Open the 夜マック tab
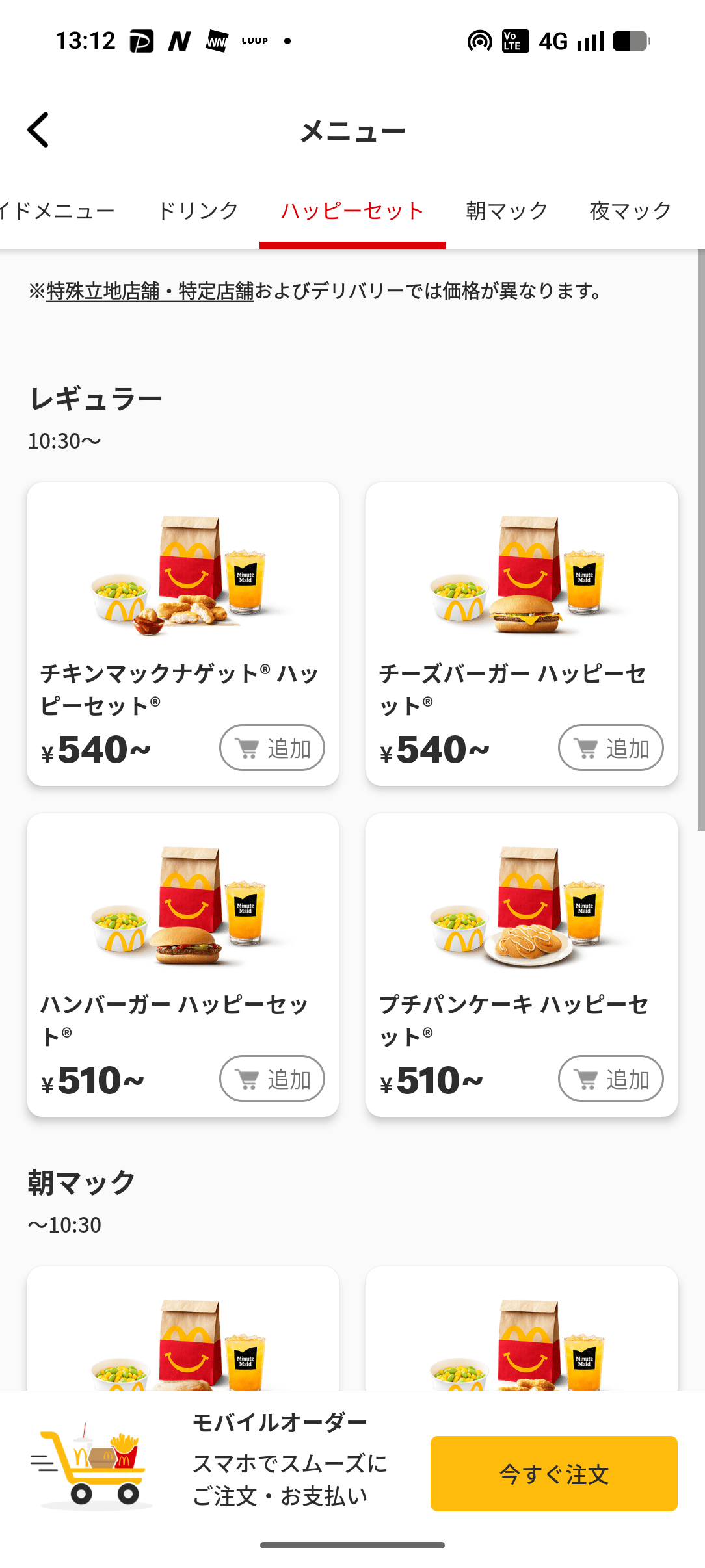The height and width of the screenshot is (1568, 705). 630,211
